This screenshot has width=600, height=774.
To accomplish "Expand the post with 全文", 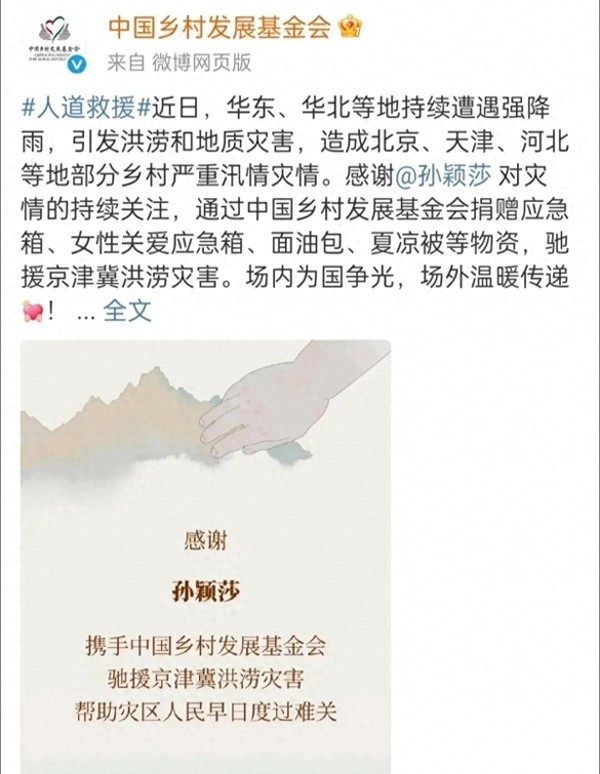I will pos(127,311).
